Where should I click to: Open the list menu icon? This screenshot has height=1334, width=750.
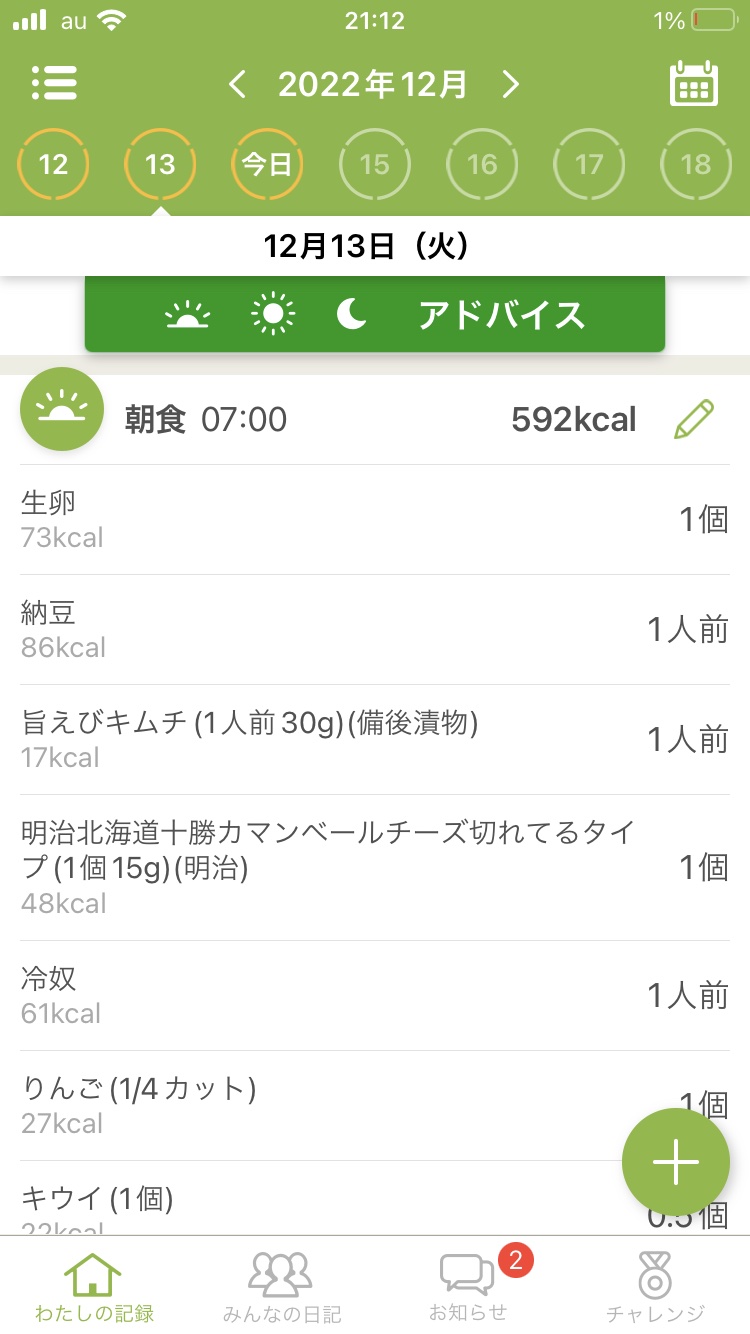coord(54,83)
